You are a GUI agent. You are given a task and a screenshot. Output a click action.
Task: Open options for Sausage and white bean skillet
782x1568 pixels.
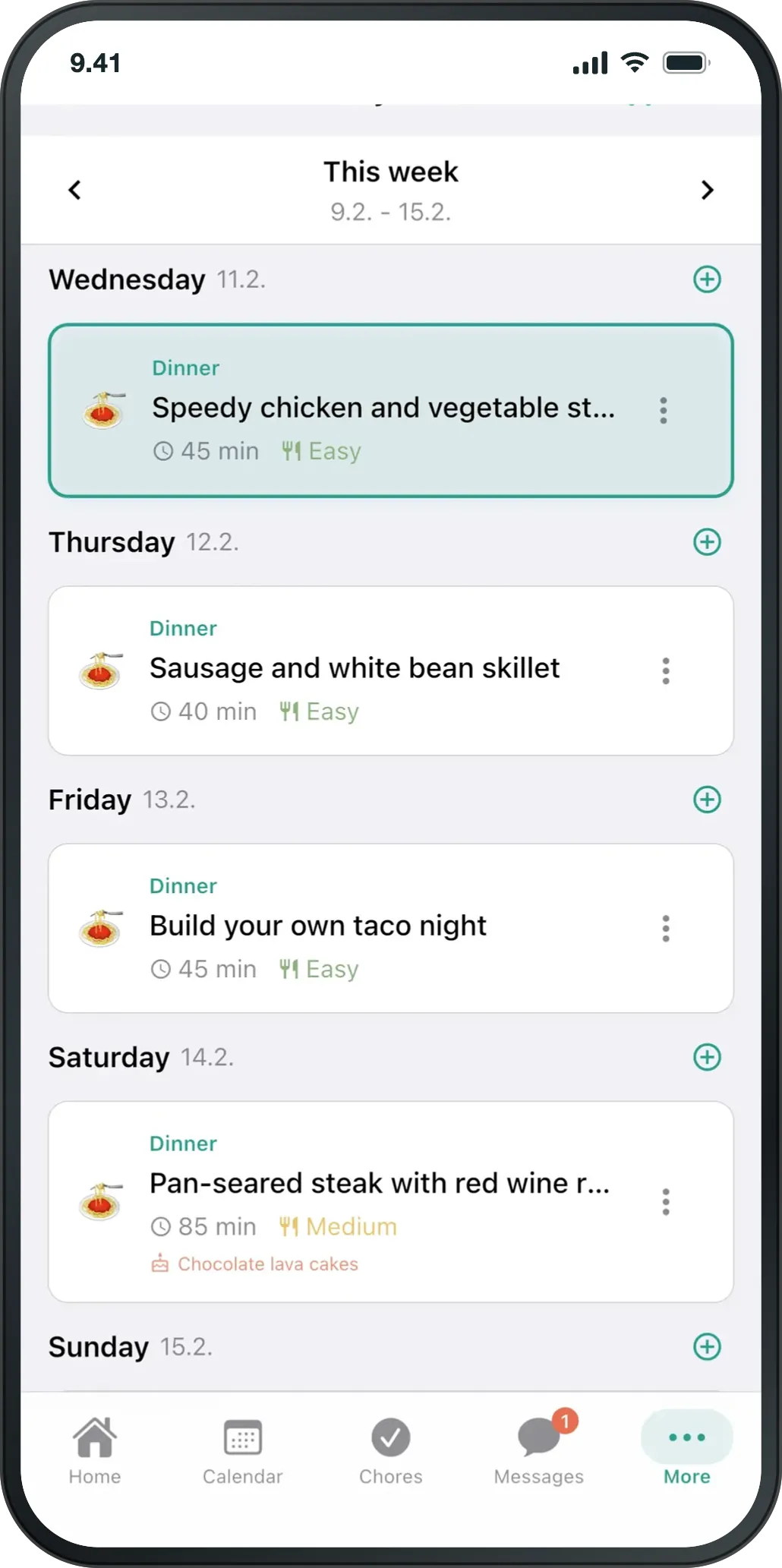pyautogui.click(x=666, y=671)
